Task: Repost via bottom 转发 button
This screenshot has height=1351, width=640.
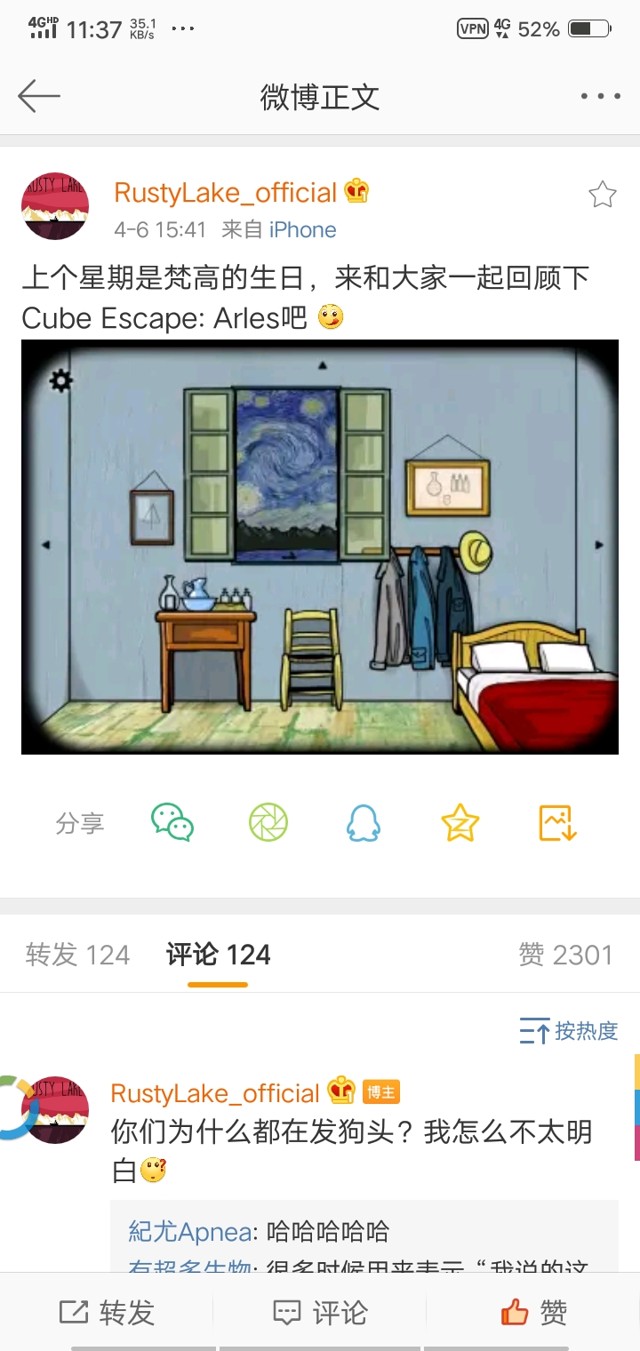Action: [107, 1312]
